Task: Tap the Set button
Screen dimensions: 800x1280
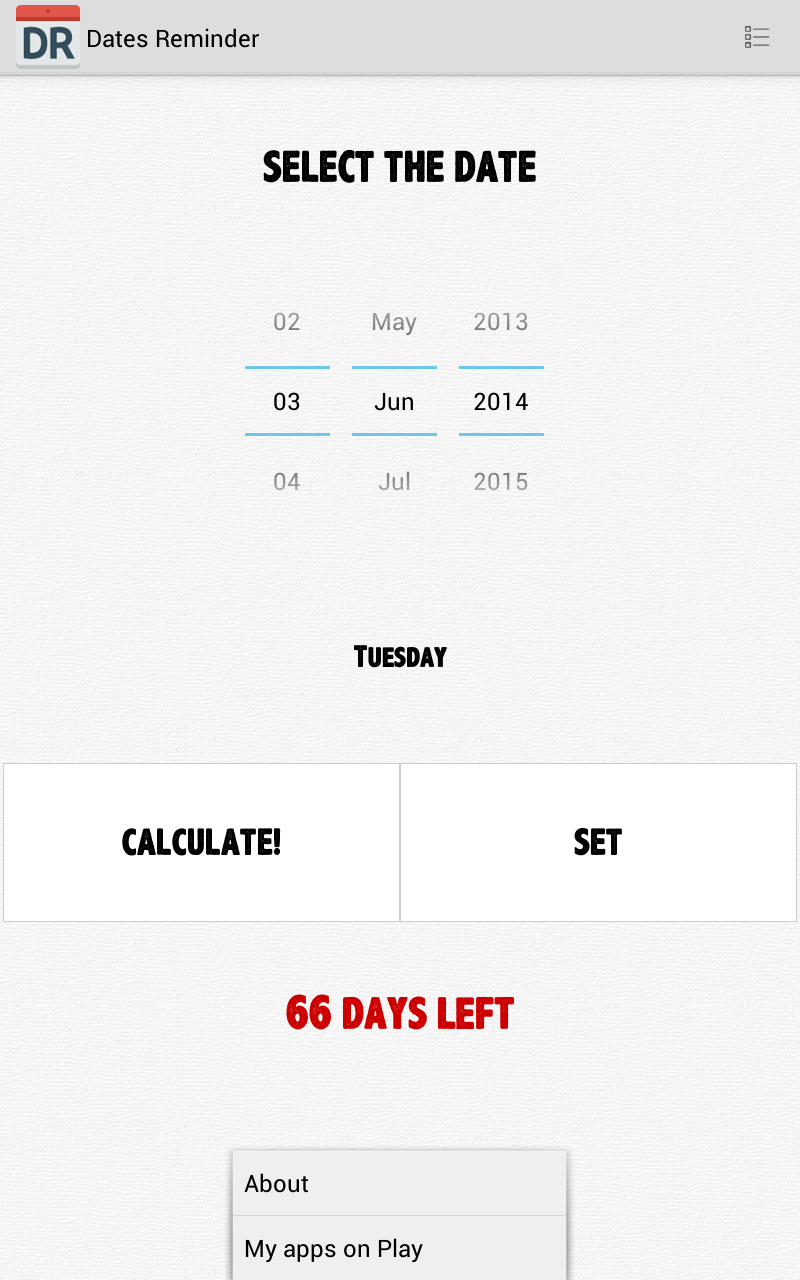Action: pos(598,842)
